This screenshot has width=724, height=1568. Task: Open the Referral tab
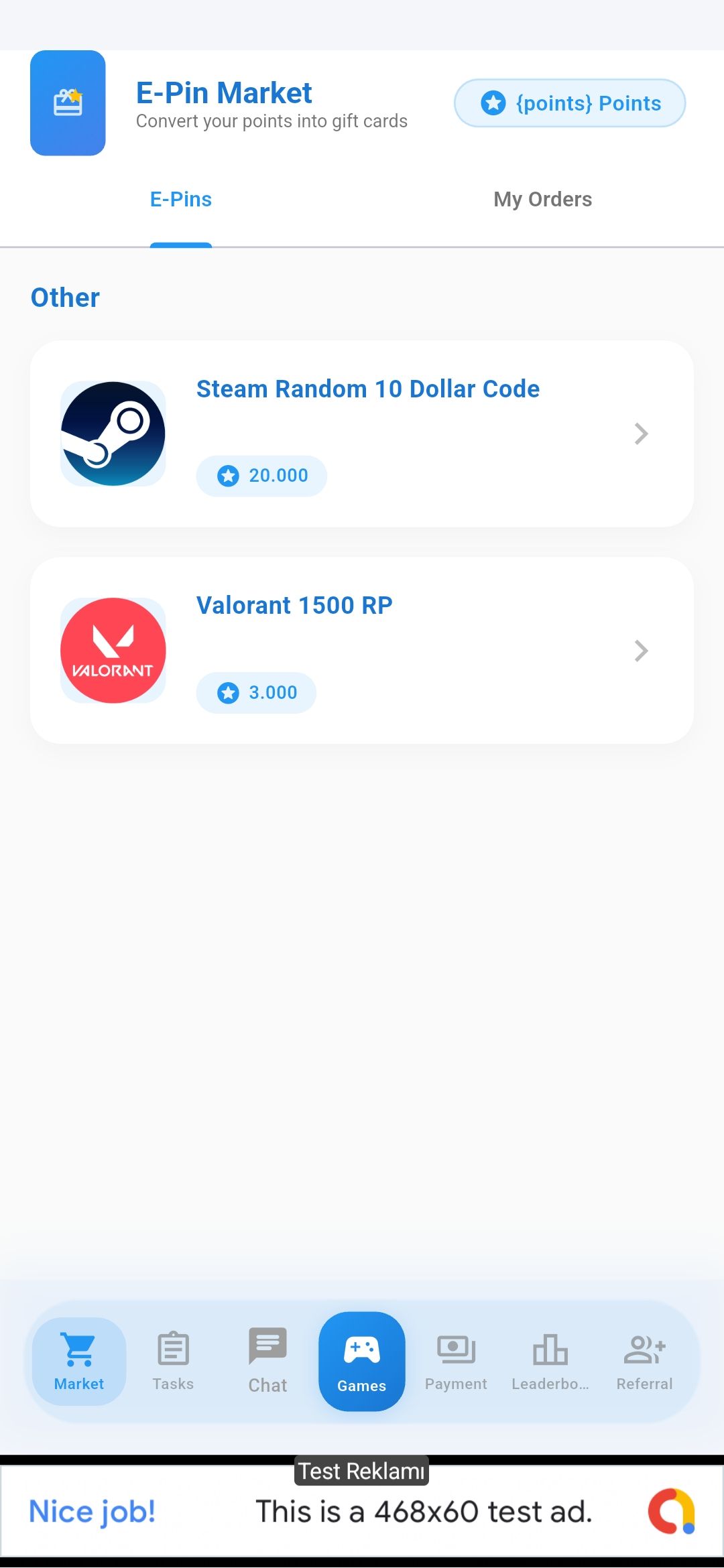tap(644, 1360)
